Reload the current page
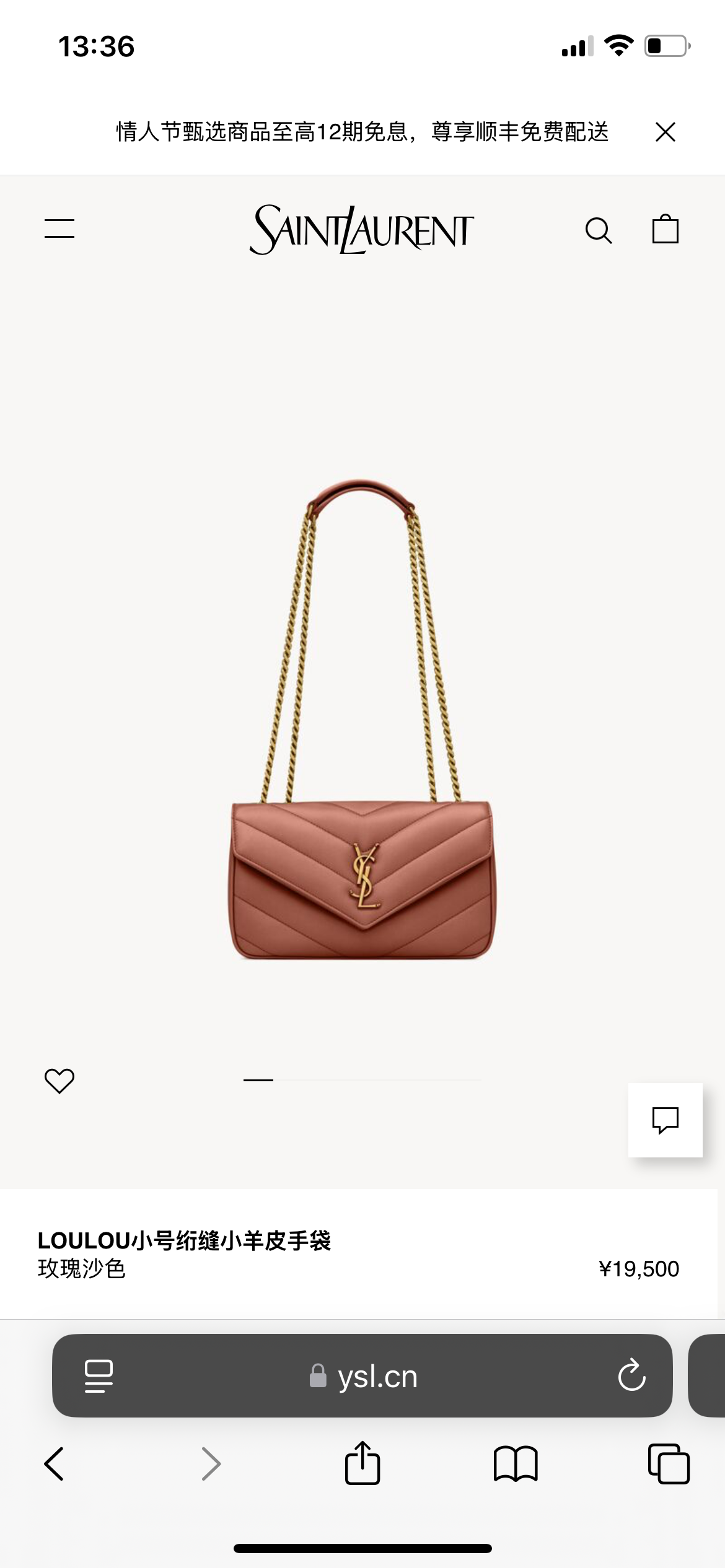This screenshot has width=725, height=1568. point(631,1376)
